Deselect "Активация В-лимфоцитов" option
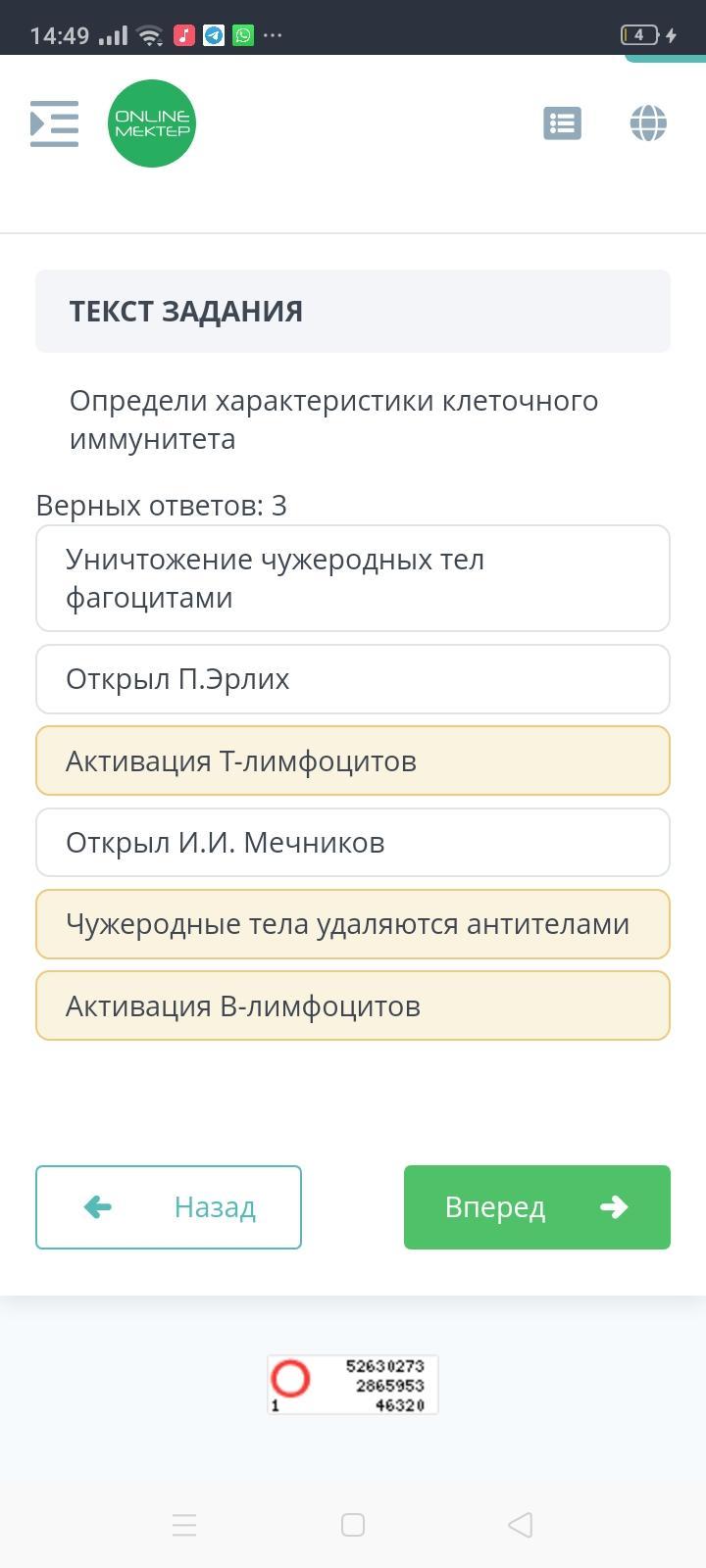 tap(353, 1005)
